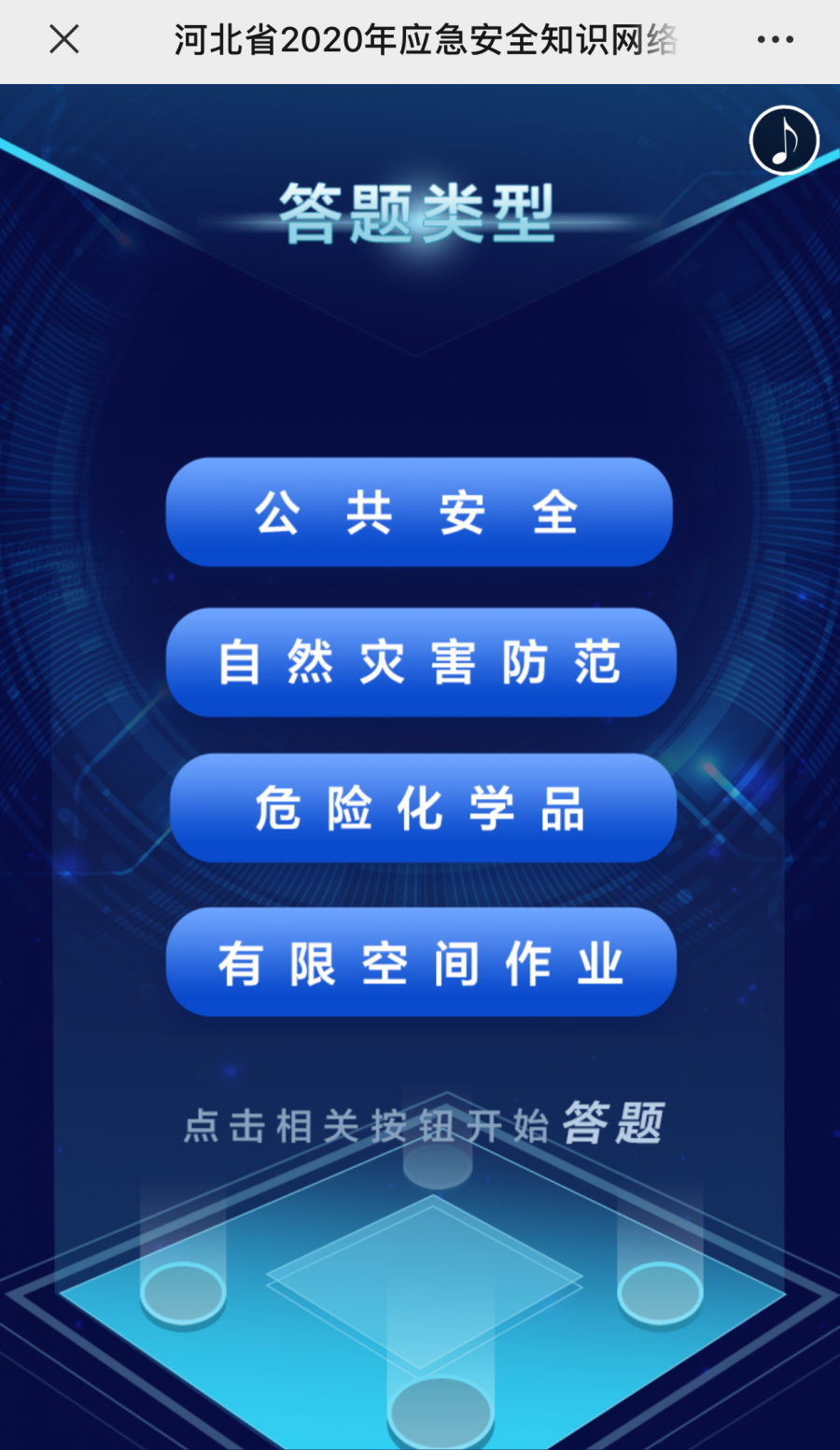
Task: Start the 公共安全 quiz category
Action: 419,513
